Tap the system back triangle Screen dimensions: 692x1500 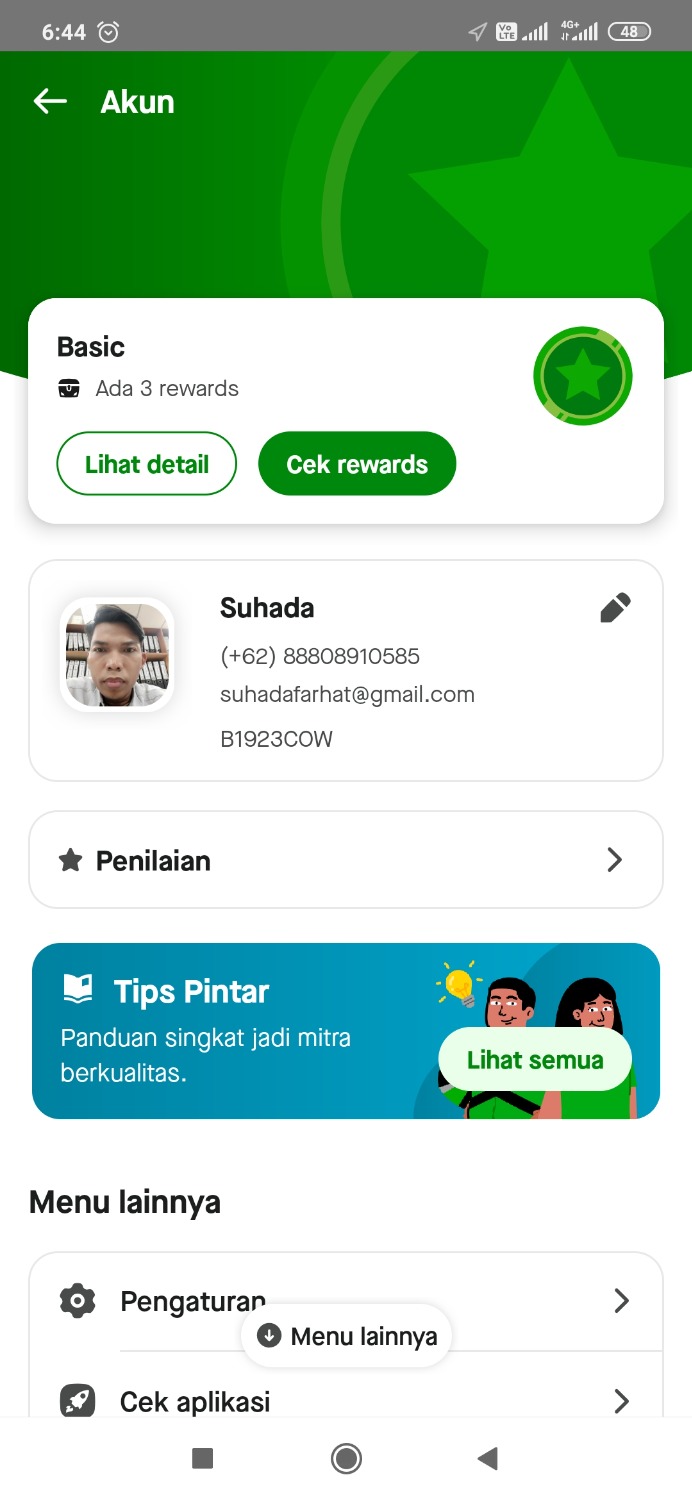pos(487,1459)
